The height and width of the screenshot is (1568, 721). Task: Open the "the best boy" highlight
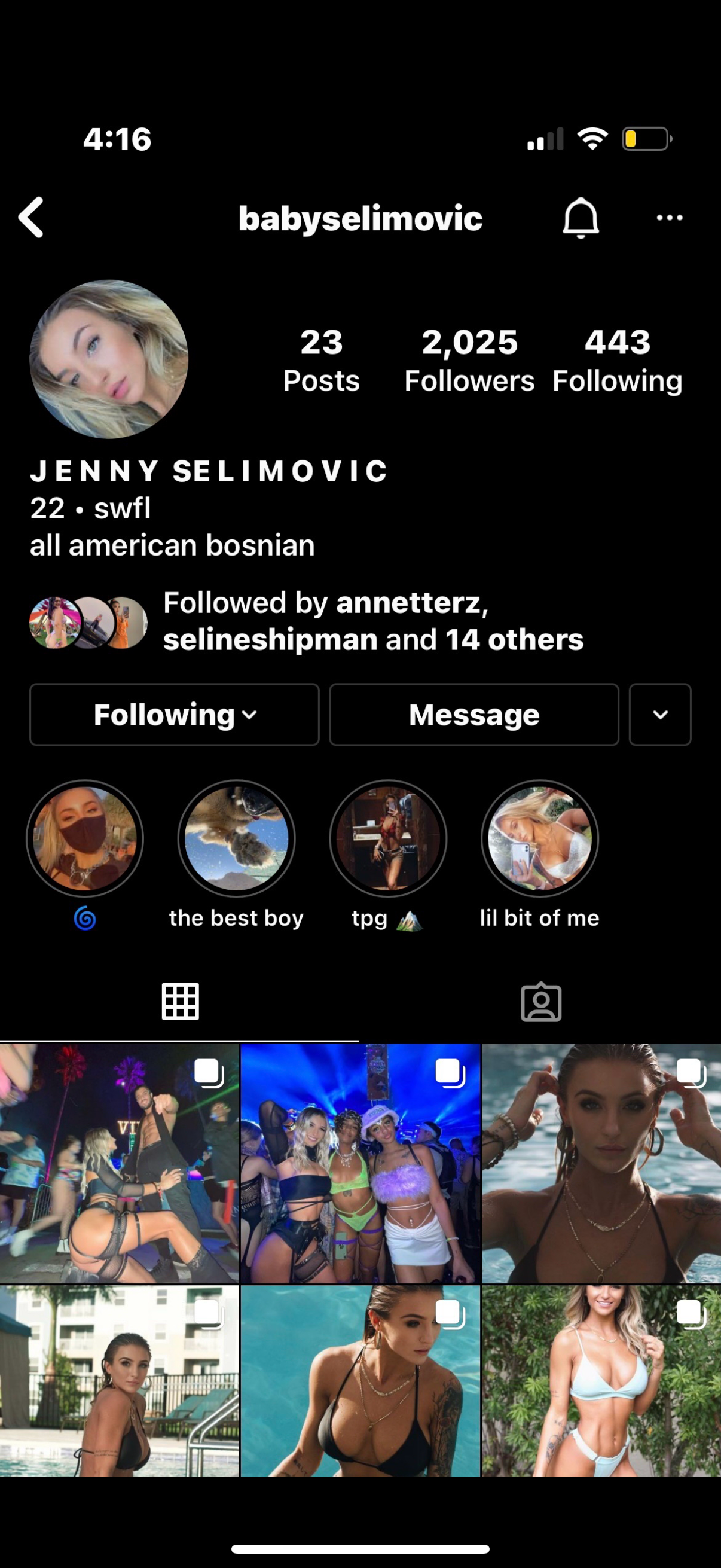tap(236, 839)
